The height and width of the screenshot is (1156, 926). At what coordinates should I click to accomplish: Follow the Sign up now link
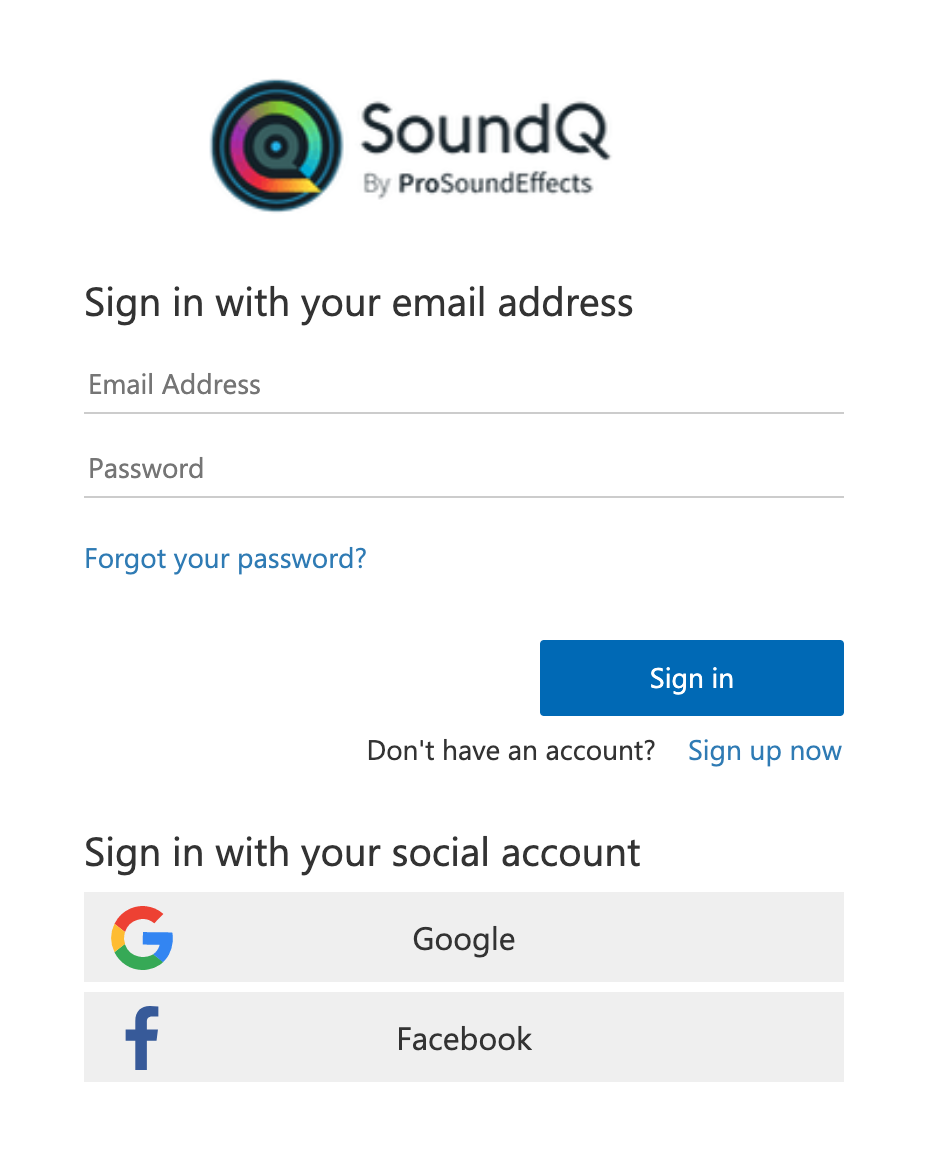[x=764, y=750]
